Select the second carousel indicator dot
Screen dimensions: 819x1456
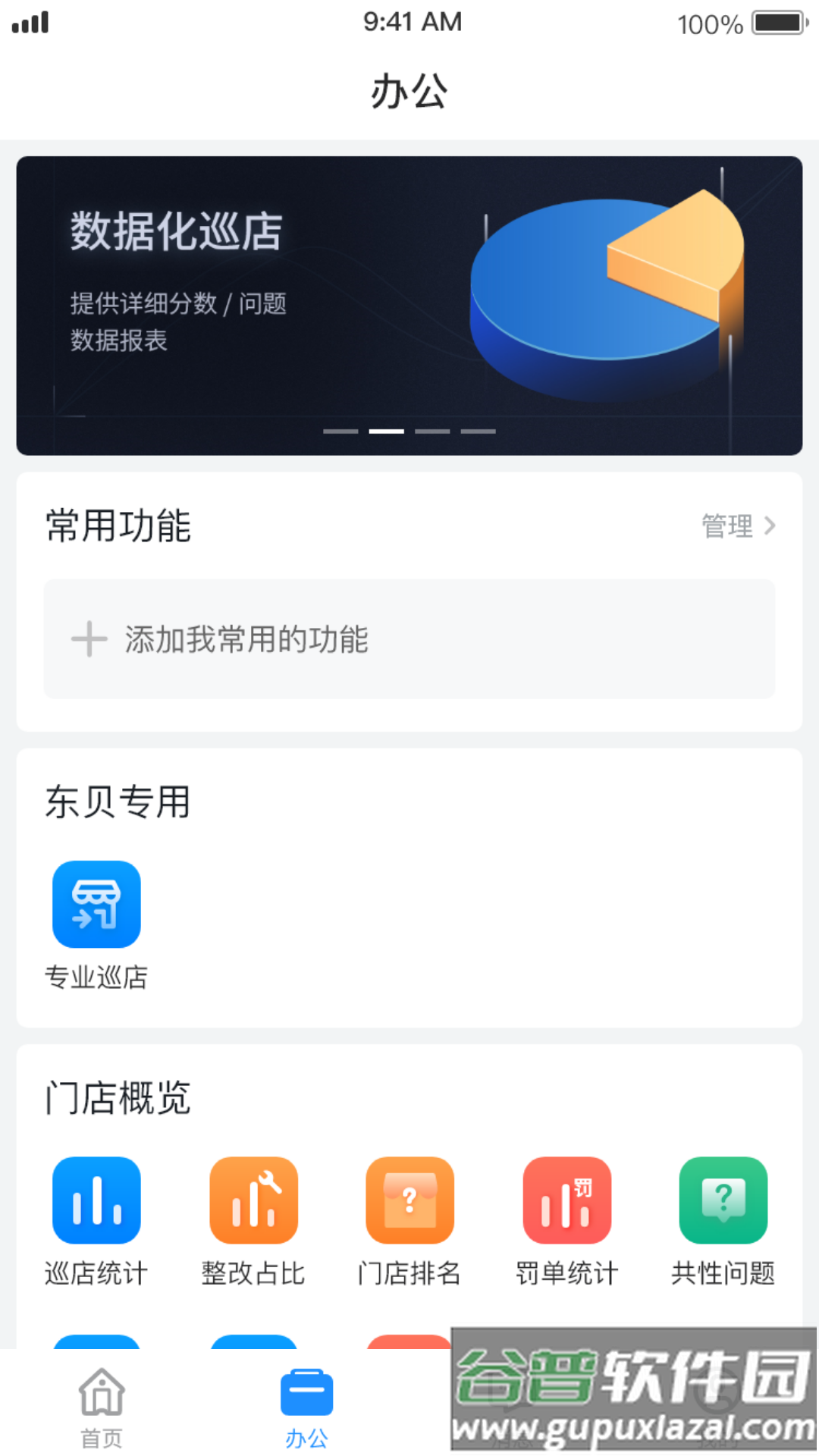click(x=385, y=431)
